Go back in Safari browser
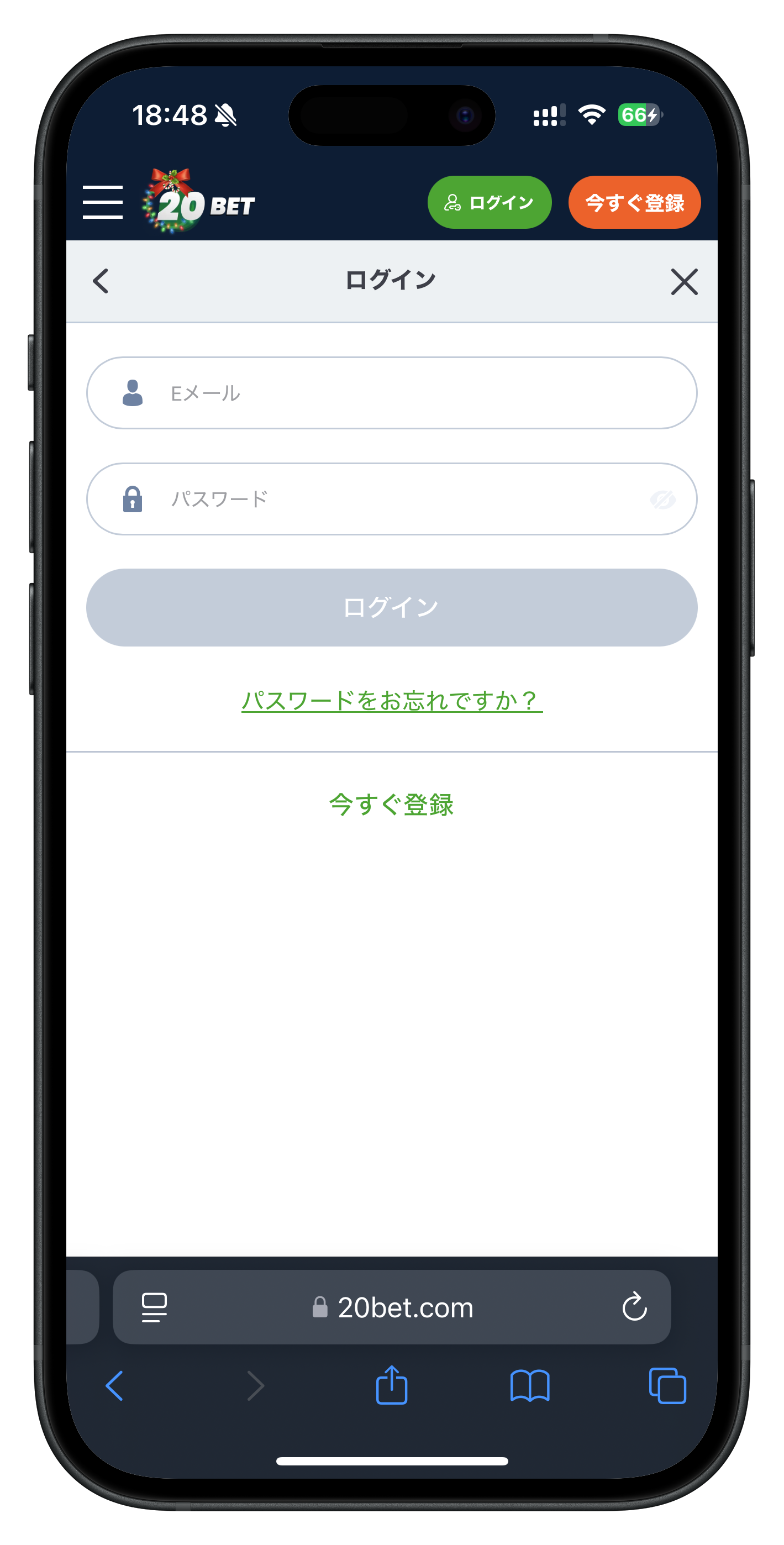This screenshot has width=784, height=1545. pos(114,1385)
